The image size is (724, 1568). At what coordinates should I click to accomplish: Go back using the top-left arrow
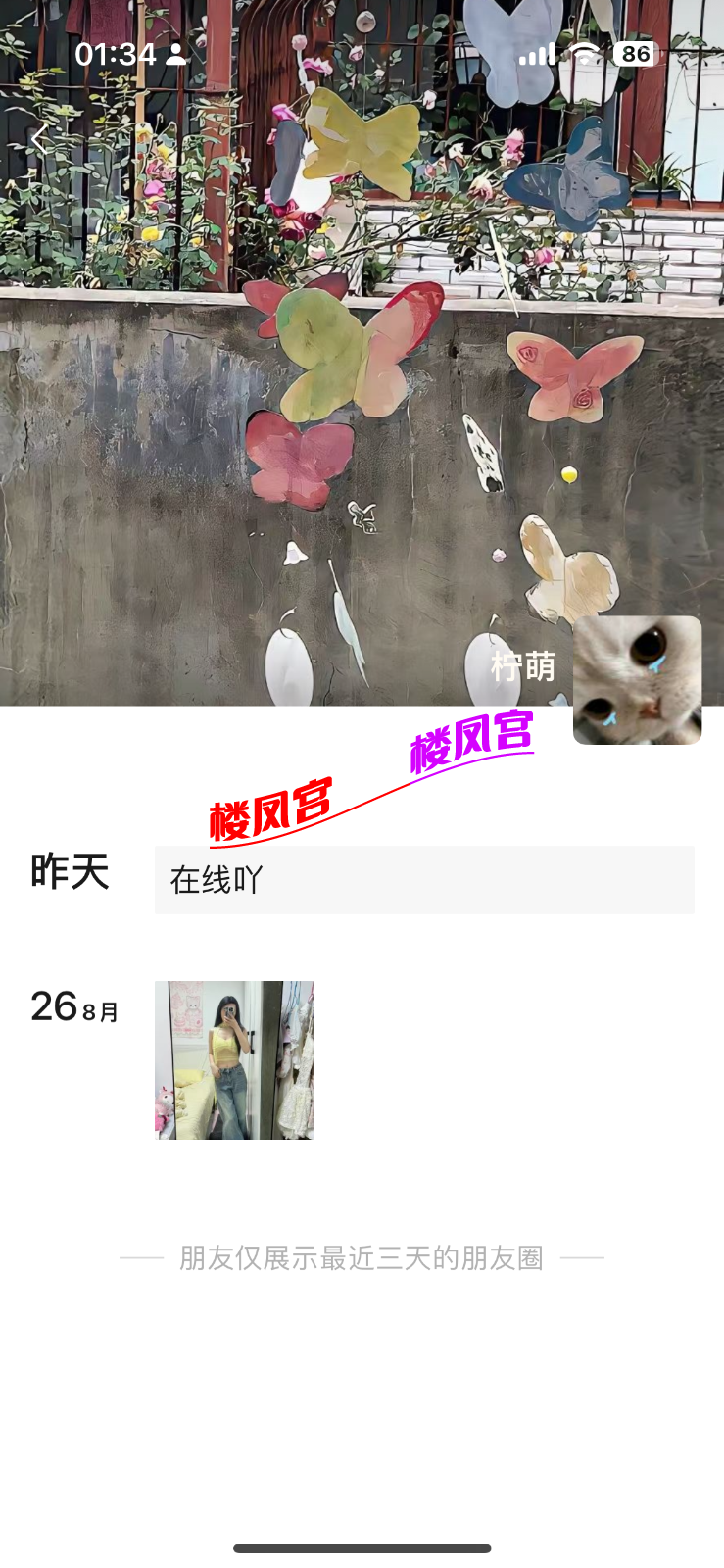[39, 139]
